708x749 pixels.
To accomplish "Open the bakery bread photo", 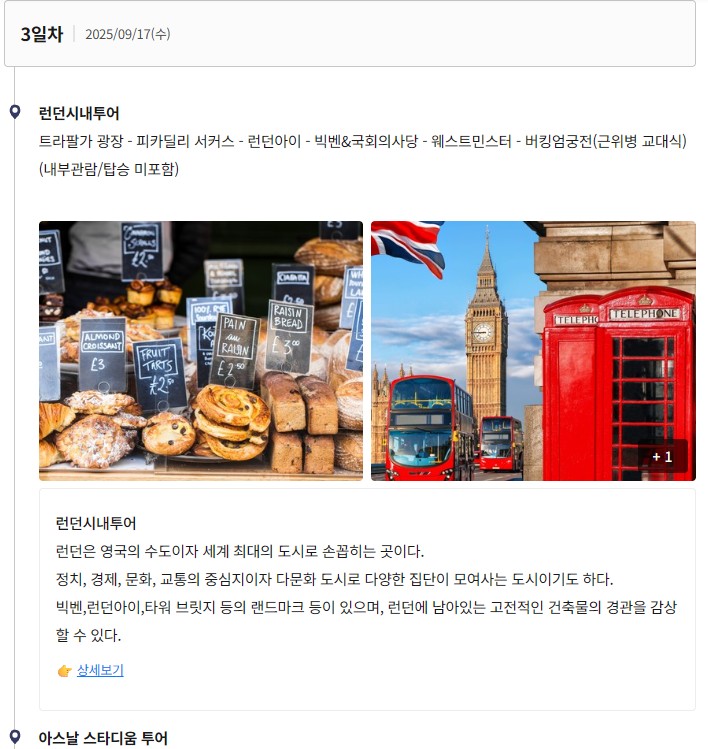I will [x=200, y=351].
